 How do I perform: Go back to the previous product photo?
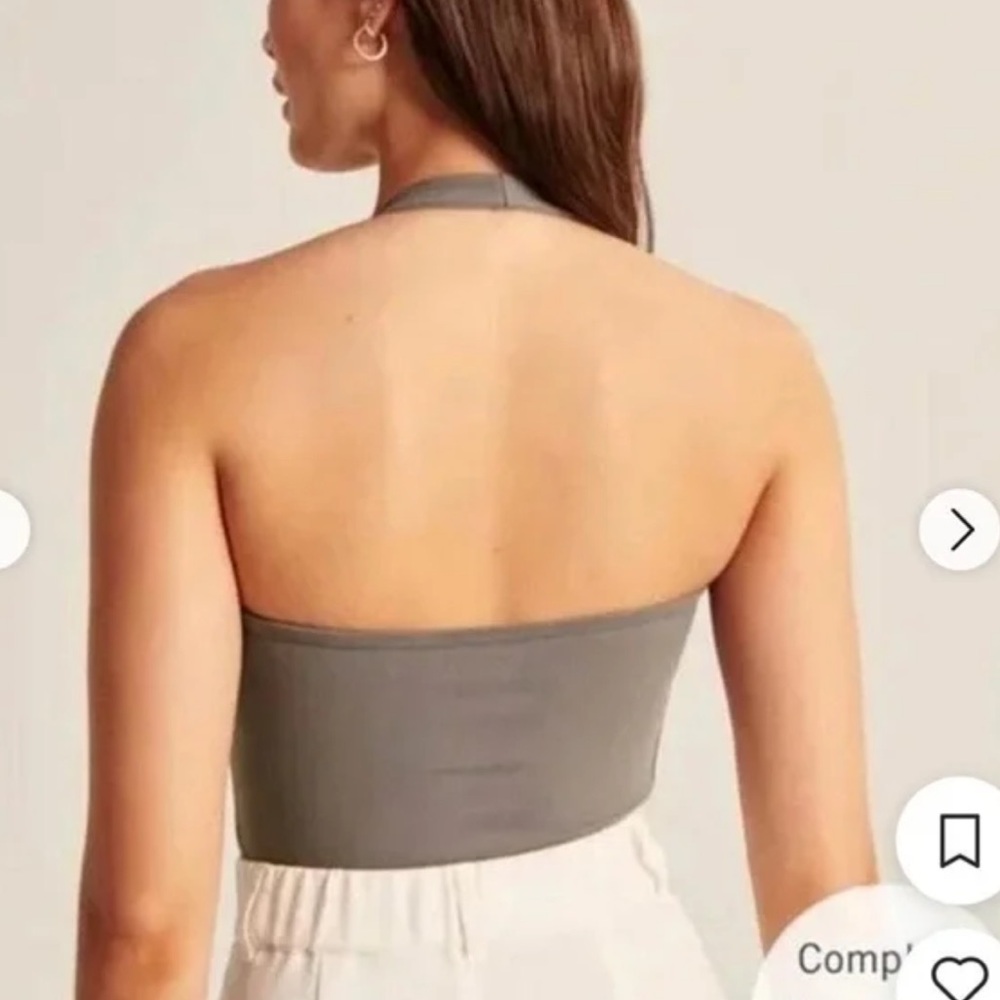pos(10,530)
